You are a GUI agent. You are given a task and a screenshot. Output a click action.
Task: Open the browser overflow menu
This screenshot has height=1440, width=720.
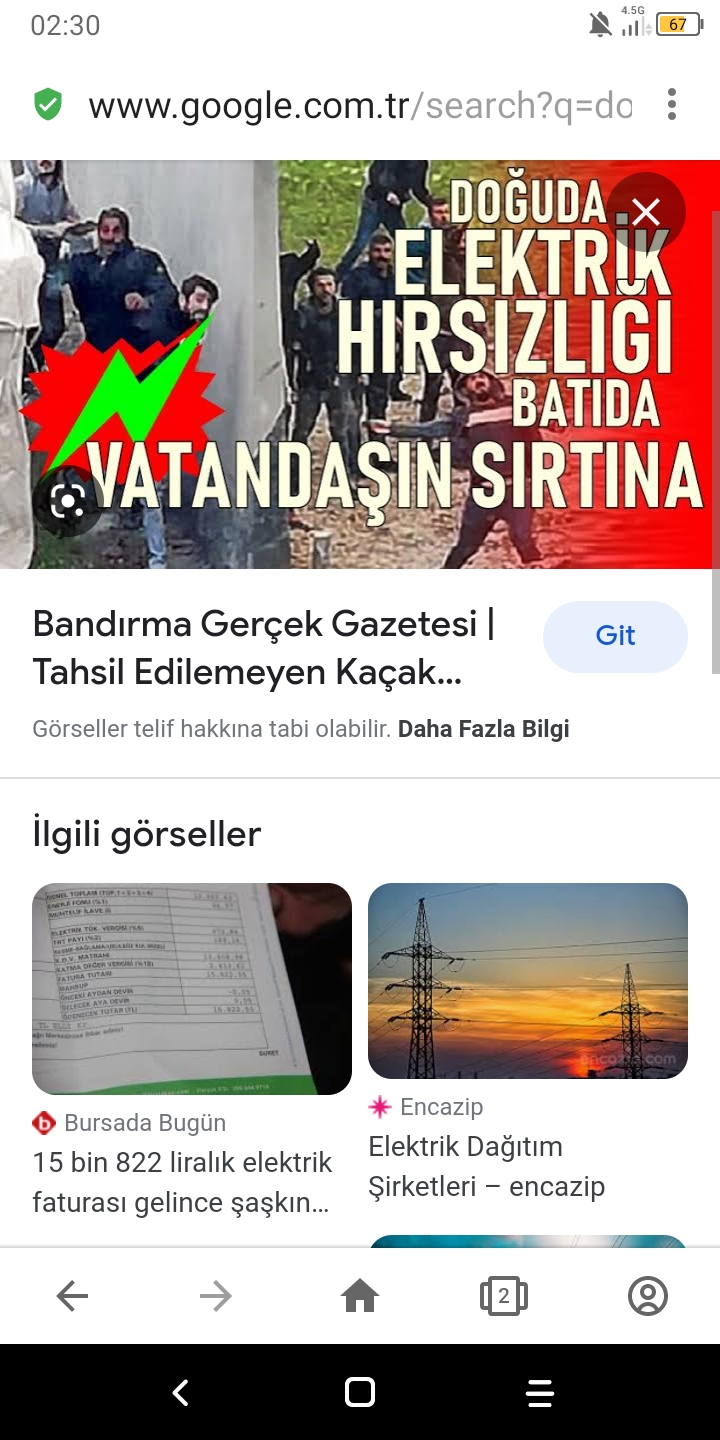click(x=672, y=104)
